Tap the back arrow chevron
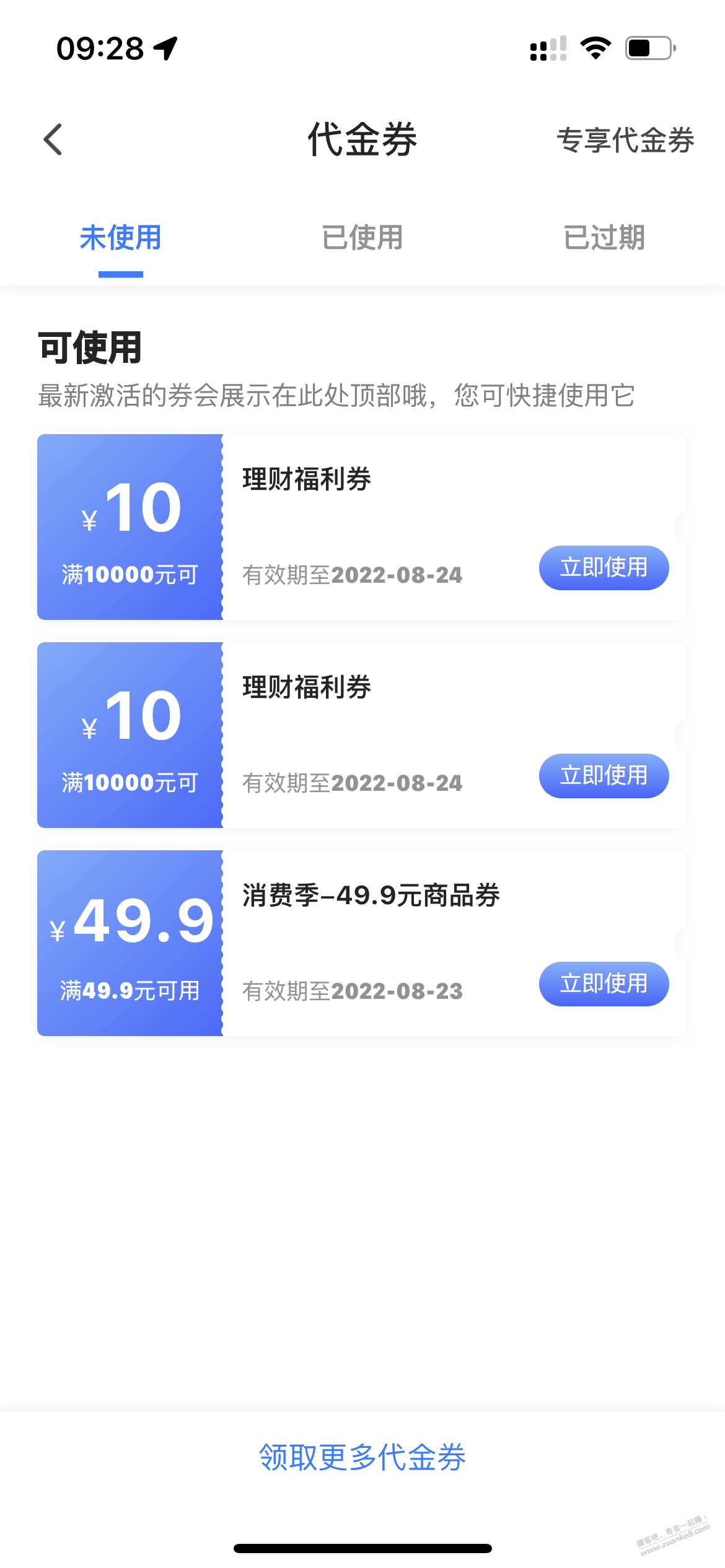 [x=53, y=140]
